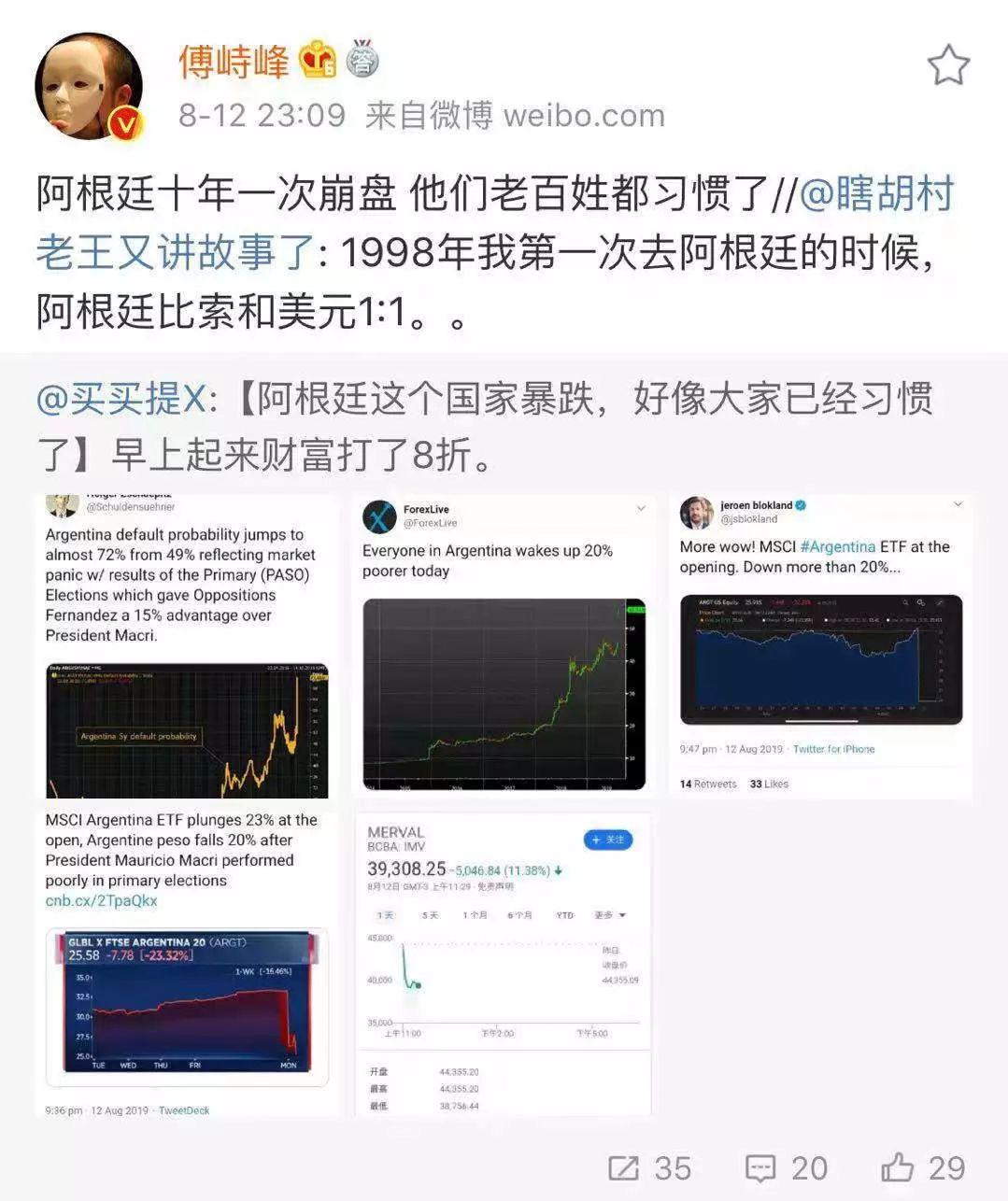Screen dimensions: 1008x1201
Task: Open the comments on this post
Action: point(786,1167)
